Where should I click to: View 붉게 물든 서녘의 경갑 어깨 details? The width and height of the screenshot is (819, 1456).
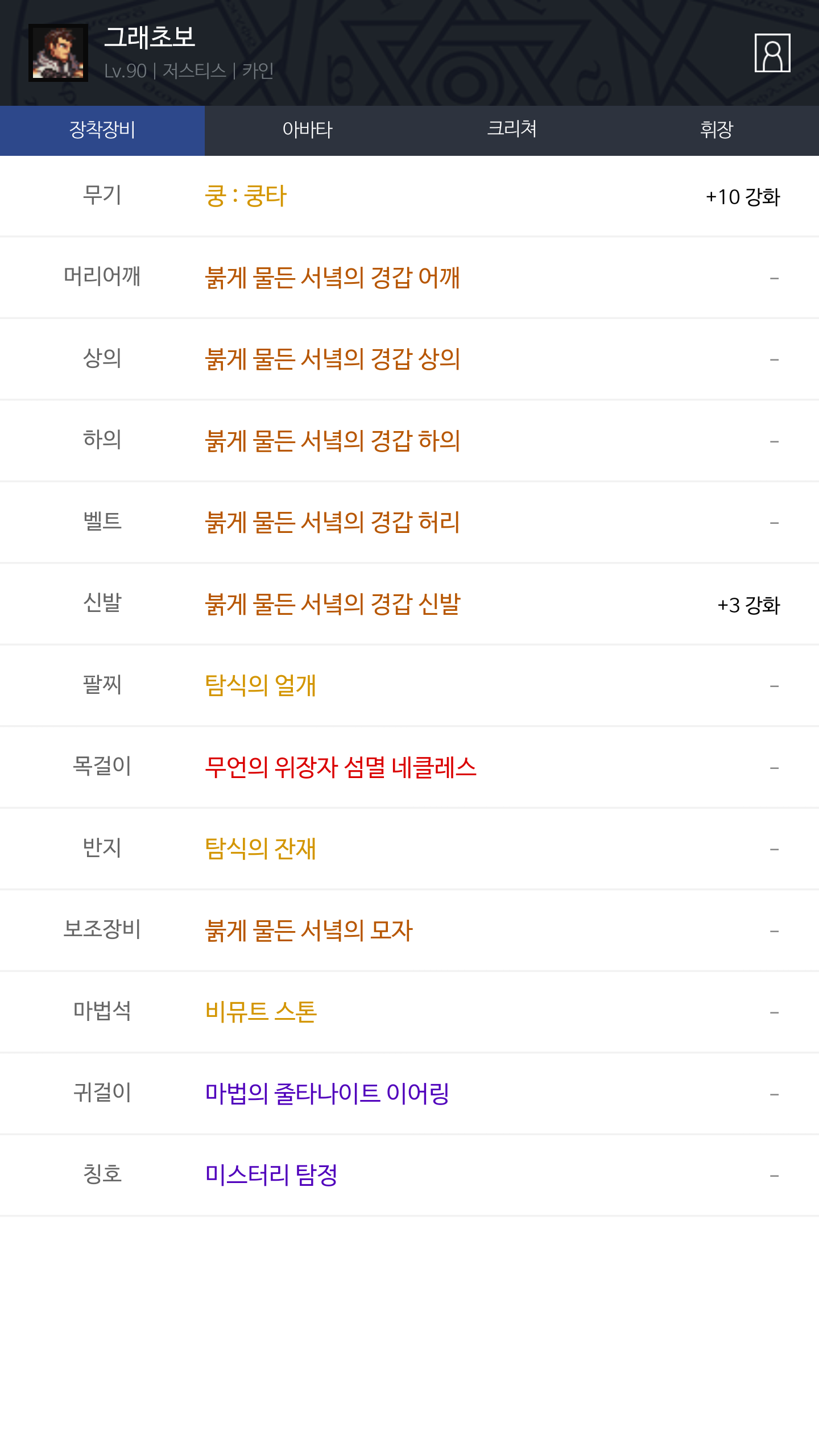(x=333, y=278)
